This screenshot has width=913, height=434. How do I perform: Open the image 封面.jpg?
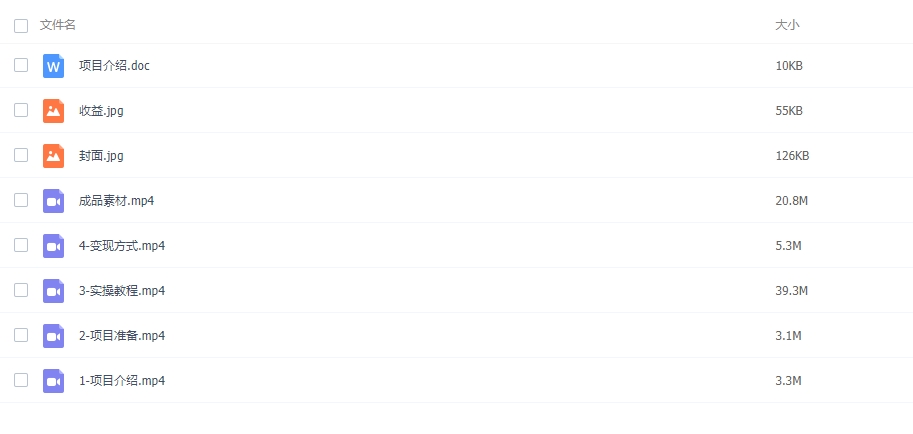[101, 156]
